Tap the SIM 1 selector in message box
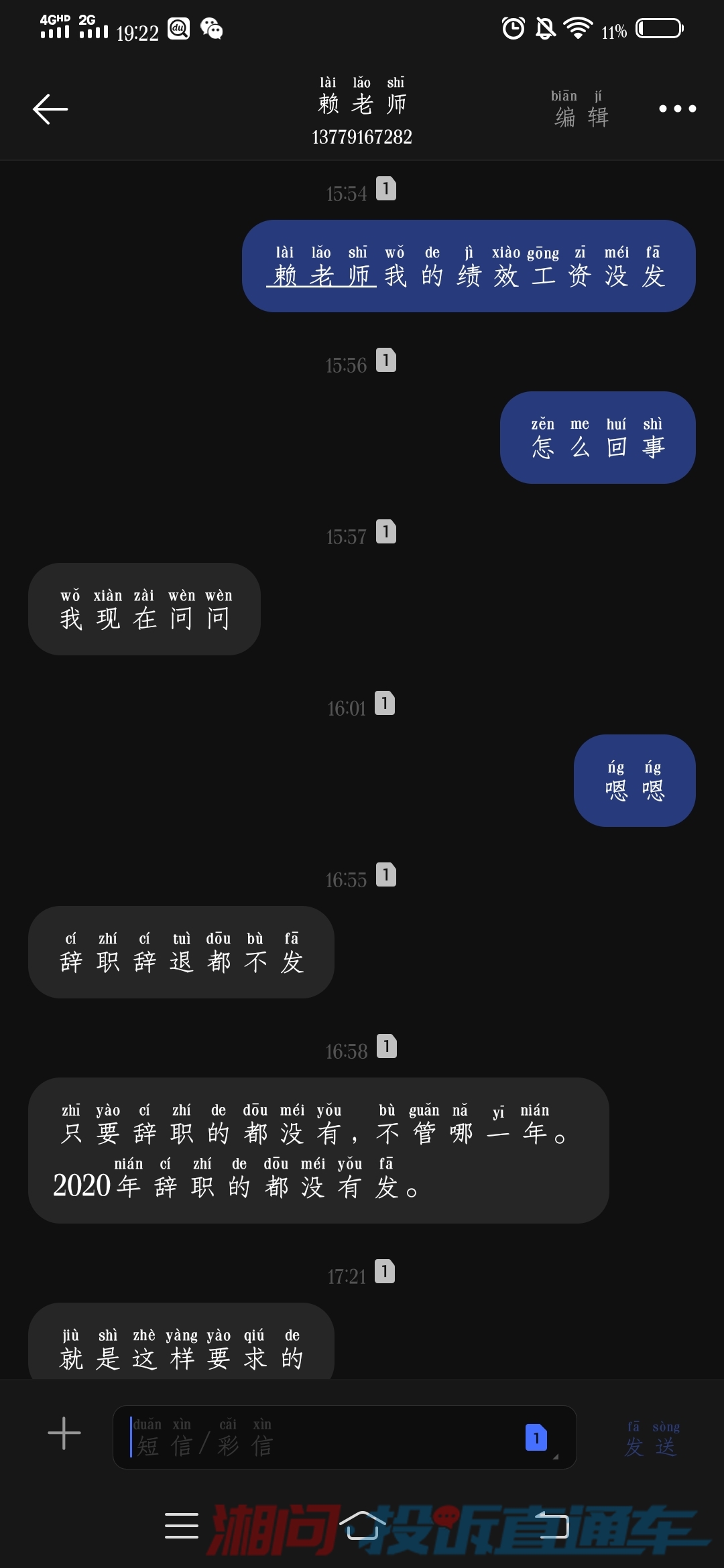 coord(536,1437)
